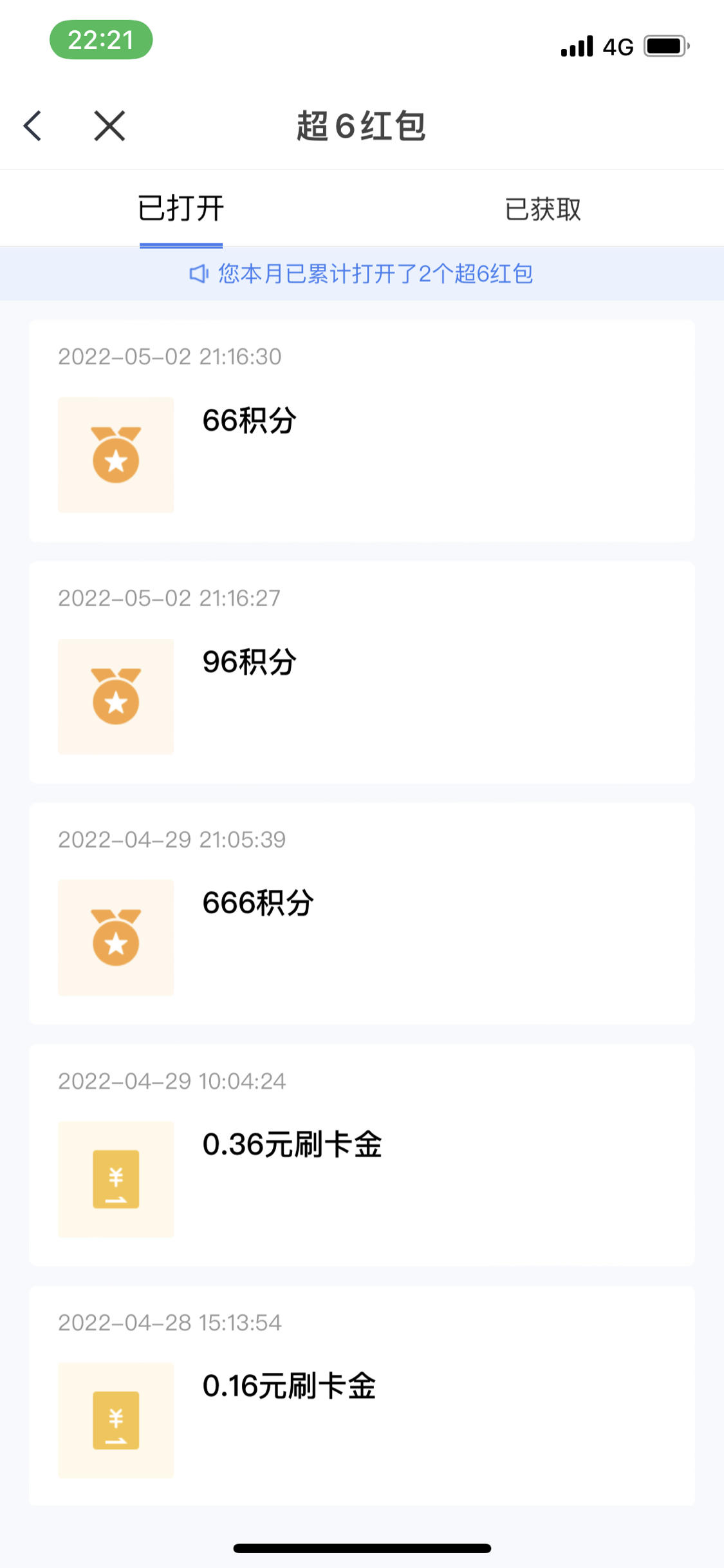Open the 66积分 reward record

pyautogui.click(x=362, y=431)
